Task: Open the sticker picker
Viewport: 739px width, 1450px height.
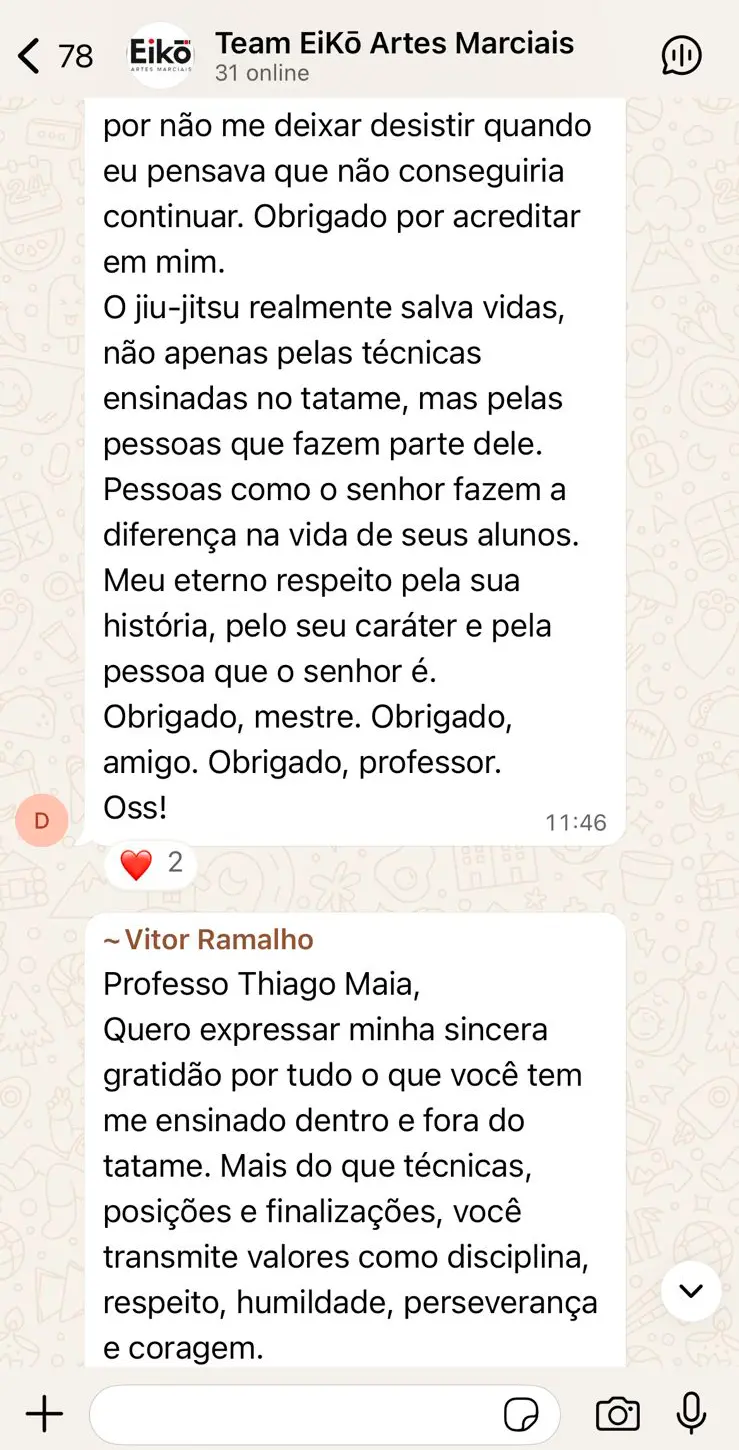Action: 521,1415
